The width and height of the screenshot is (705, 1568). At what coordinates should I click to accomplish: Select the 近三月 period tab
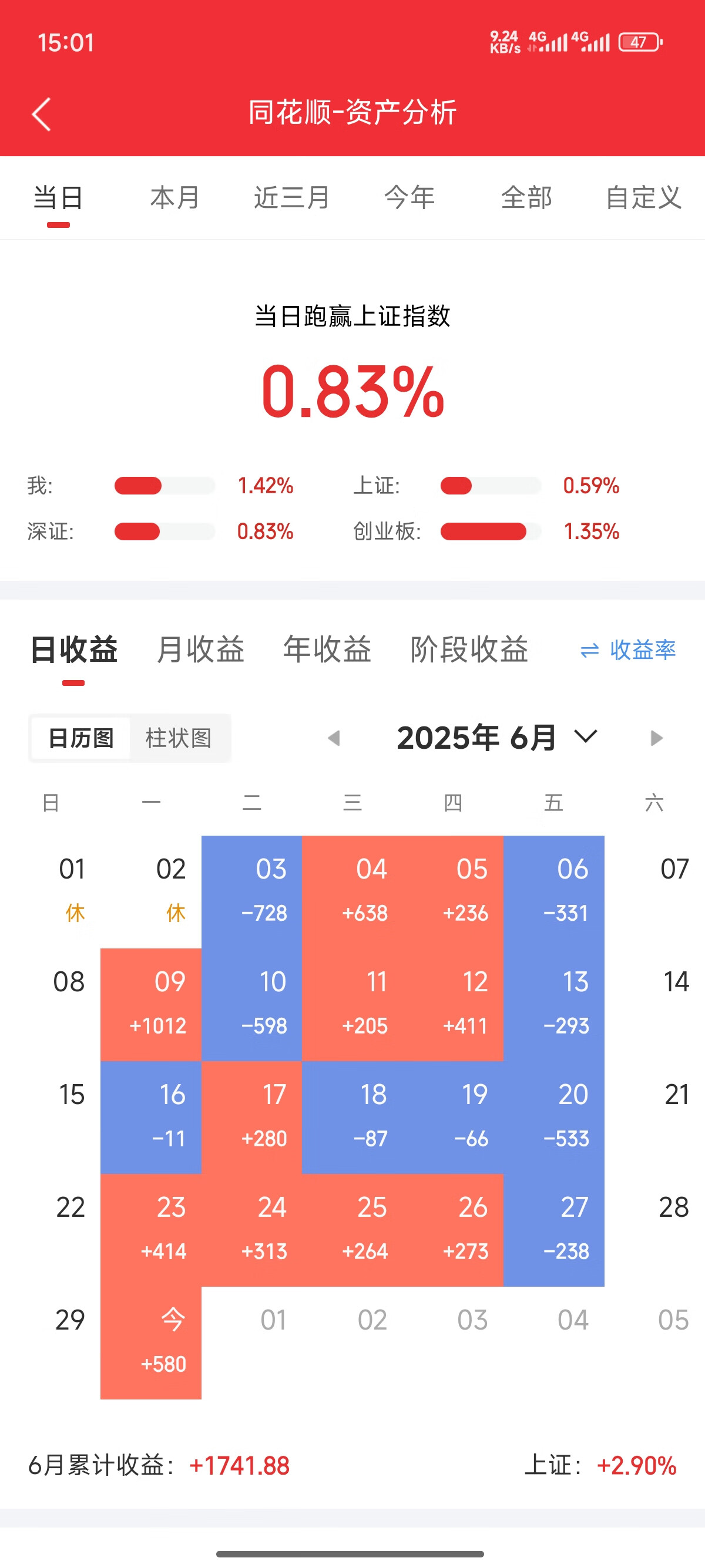(x=292, y=197)
